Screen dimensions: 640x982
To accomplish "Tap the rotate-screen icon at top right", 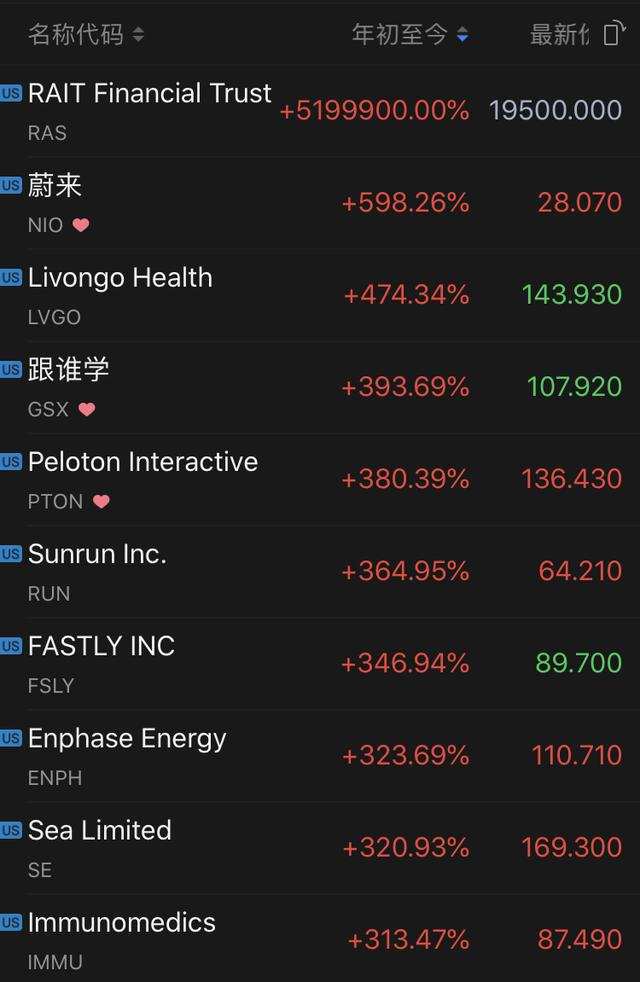I will tap(614, 35).
